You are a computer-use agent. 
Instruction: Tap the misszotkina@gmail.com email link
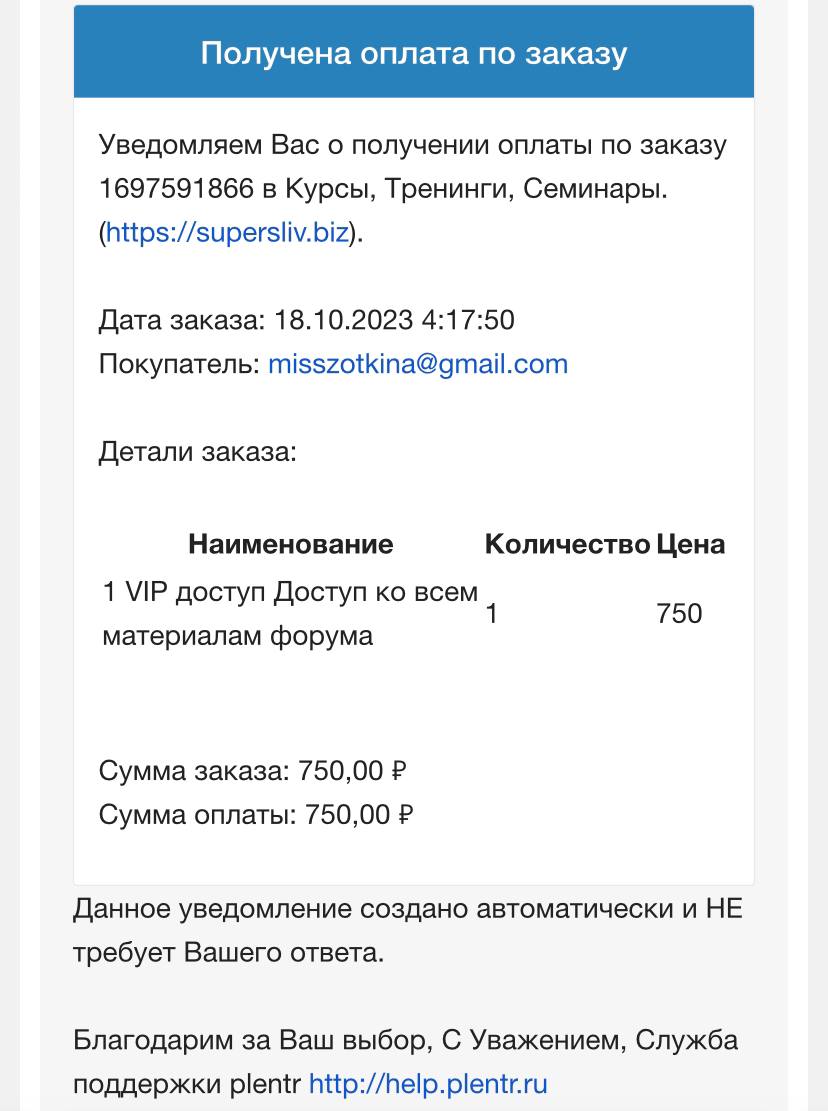(x=418, y=364)
